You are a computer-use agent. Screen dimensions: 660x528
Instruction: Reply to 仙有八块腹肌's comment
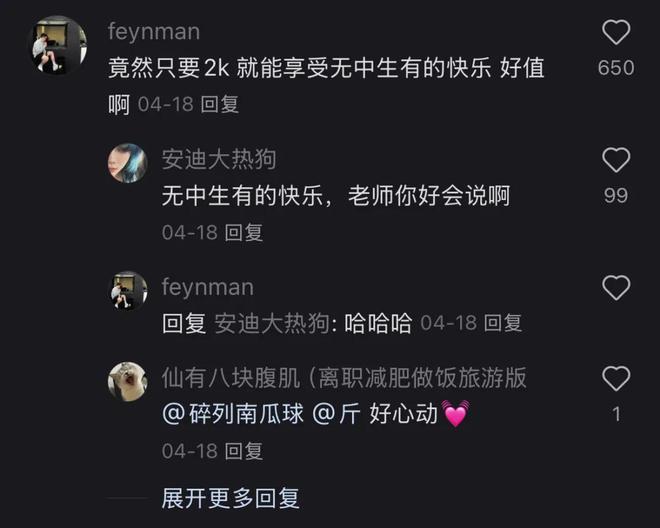(x=243, y=451)
